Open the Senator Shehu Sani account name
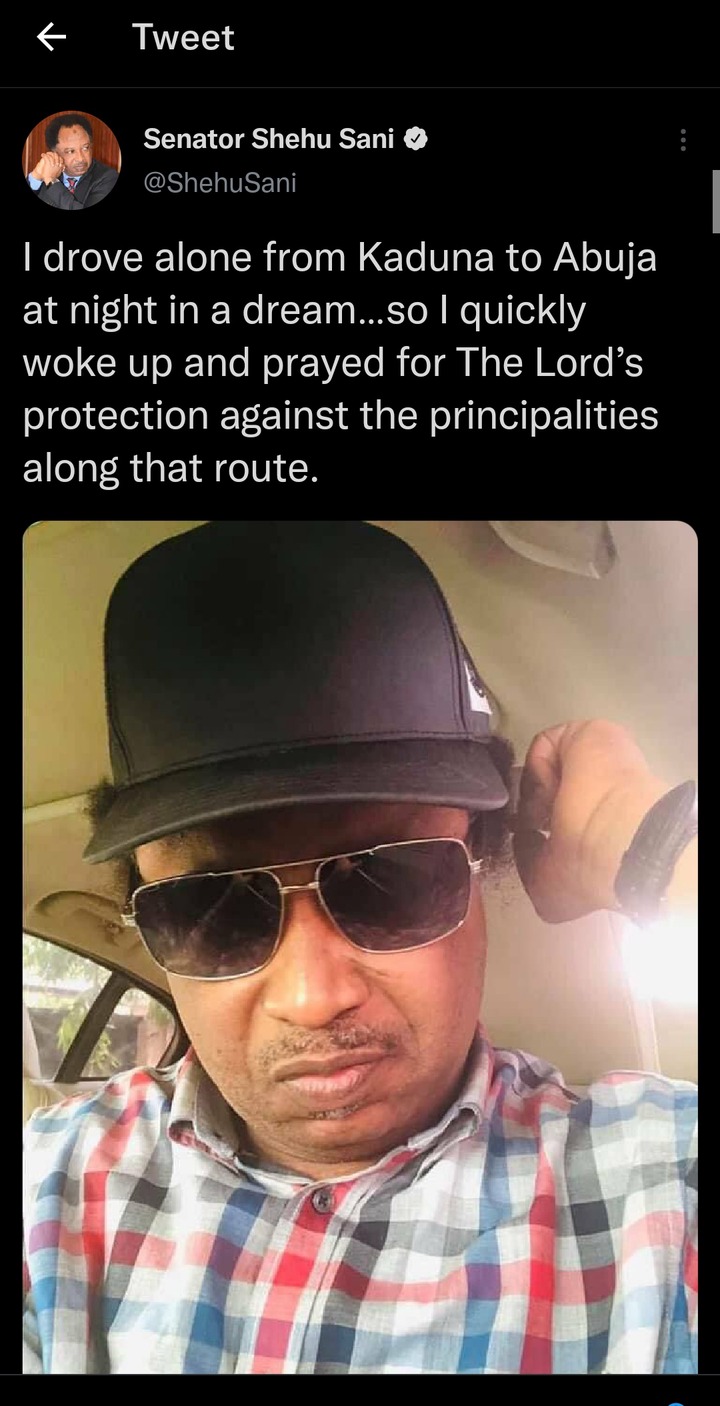 (x=269, y=140)
